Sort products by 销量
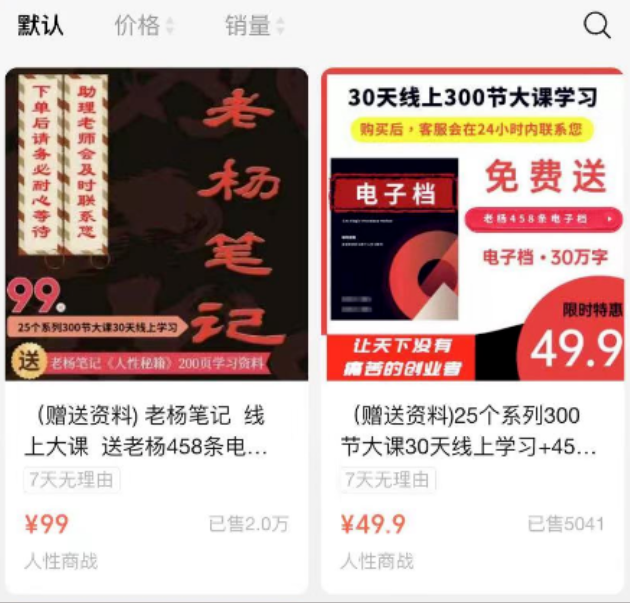This screenshot has width=630, height=603. pyautogui.click(x=254, y=27)
